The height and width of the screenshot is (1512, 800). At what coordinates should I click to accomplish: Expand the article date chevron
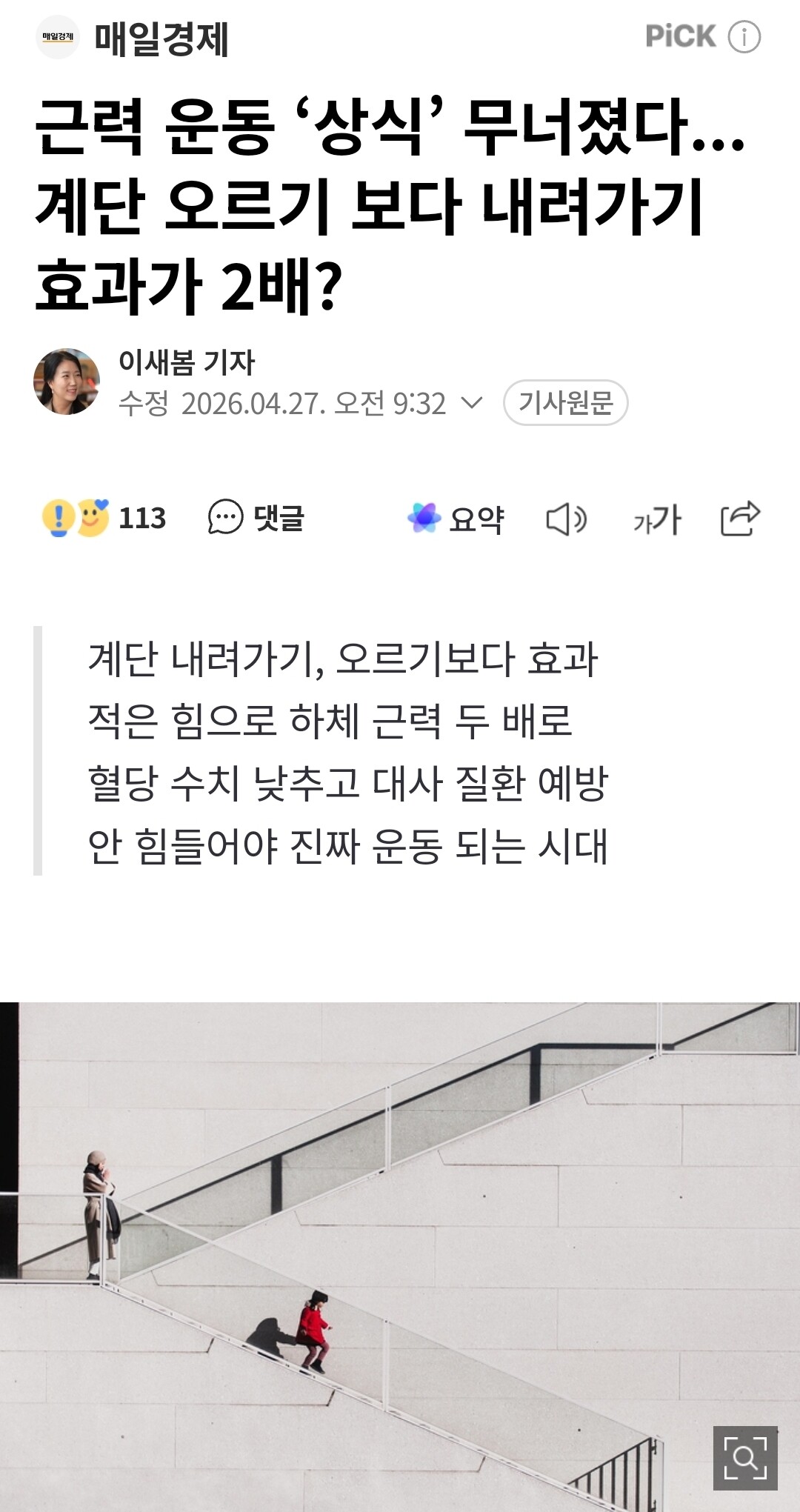pos(472,403)
